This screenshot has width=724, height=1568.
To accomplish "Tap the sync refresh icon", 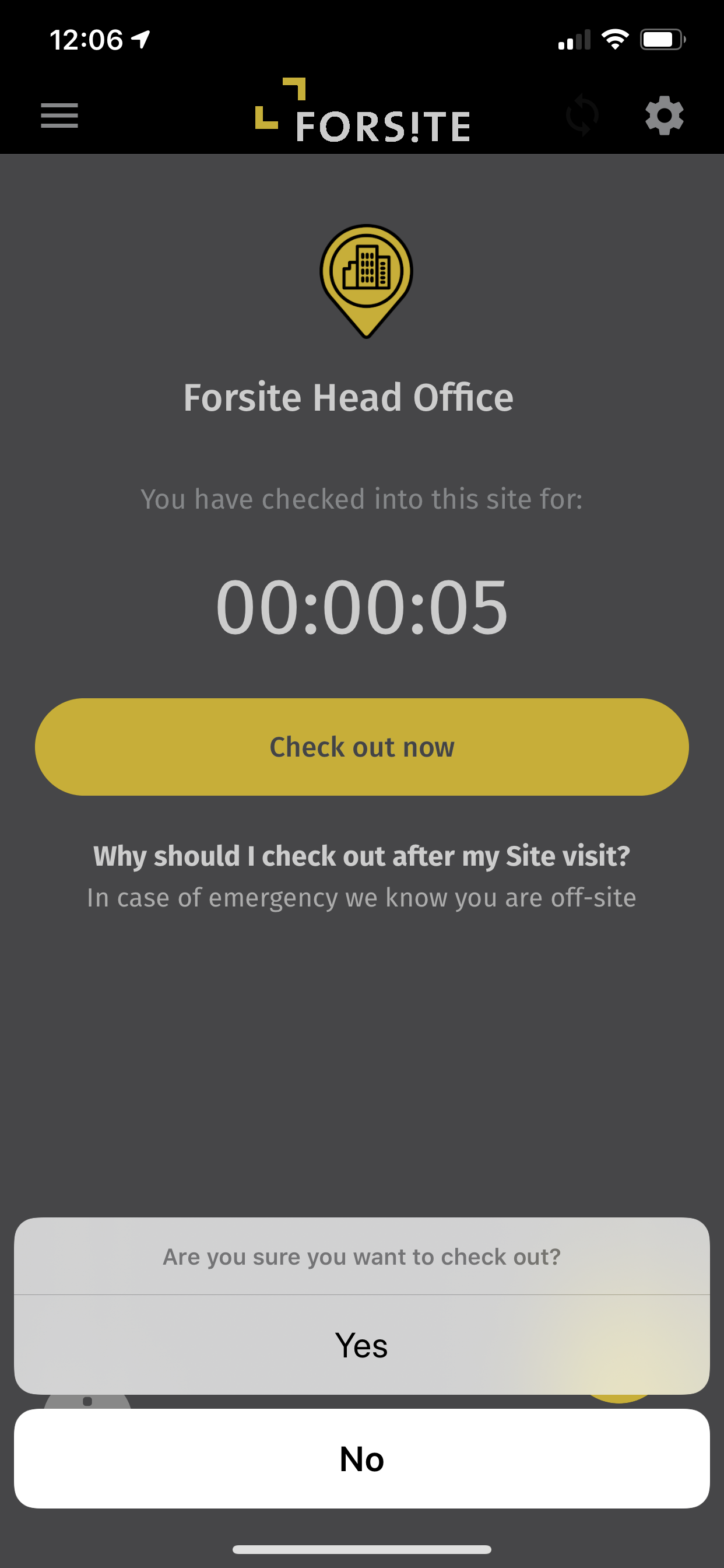I will 582,116.
